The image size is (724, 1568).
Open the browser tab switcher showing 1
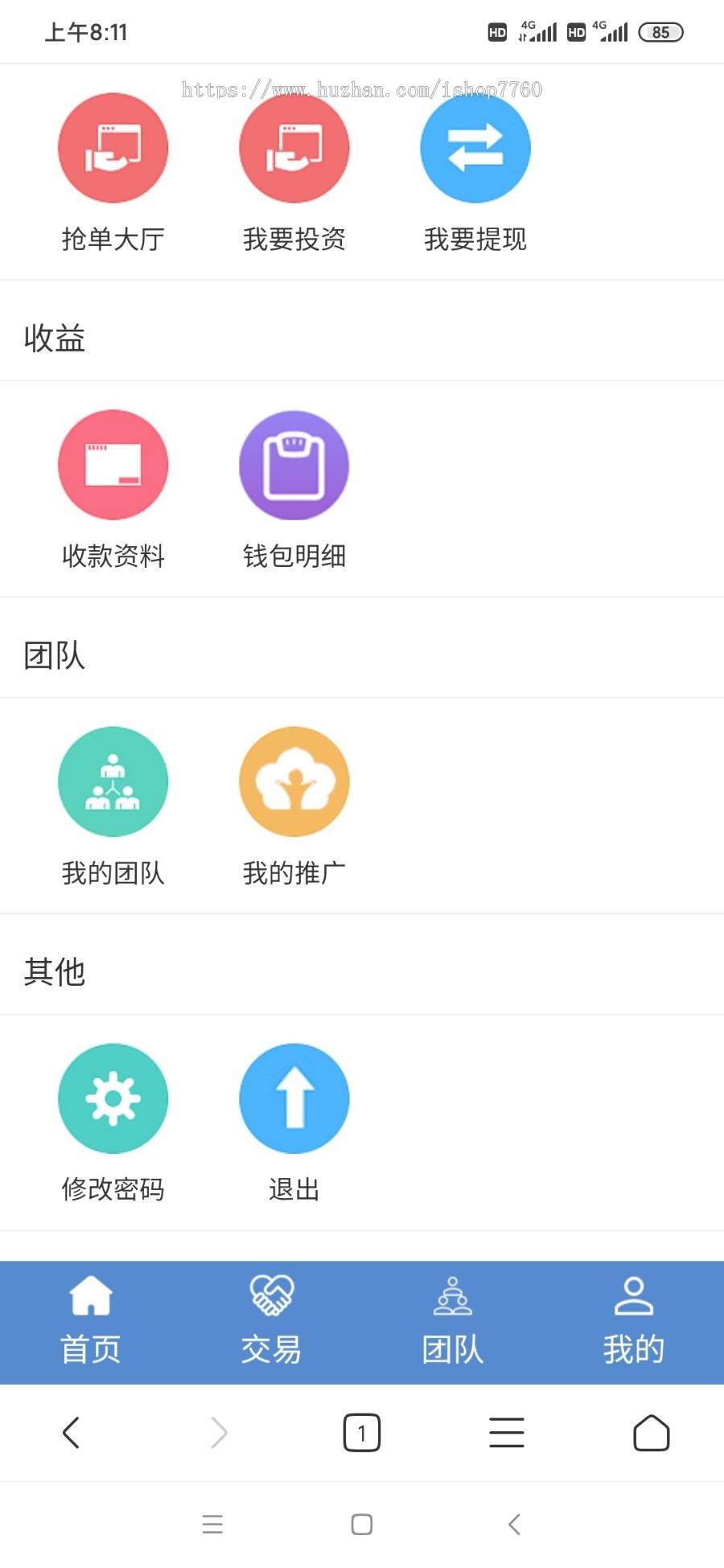tap(362, 1431)
